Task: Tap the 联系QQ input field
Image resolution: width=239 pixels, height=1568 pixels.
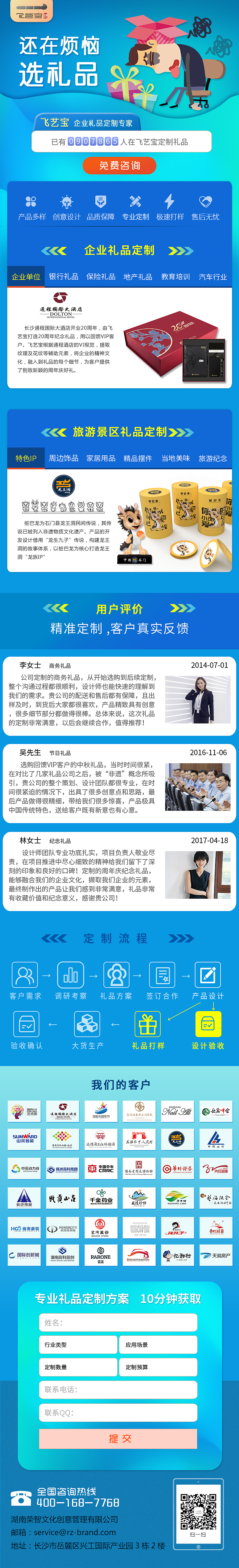Action: (x=118, y=1412)
